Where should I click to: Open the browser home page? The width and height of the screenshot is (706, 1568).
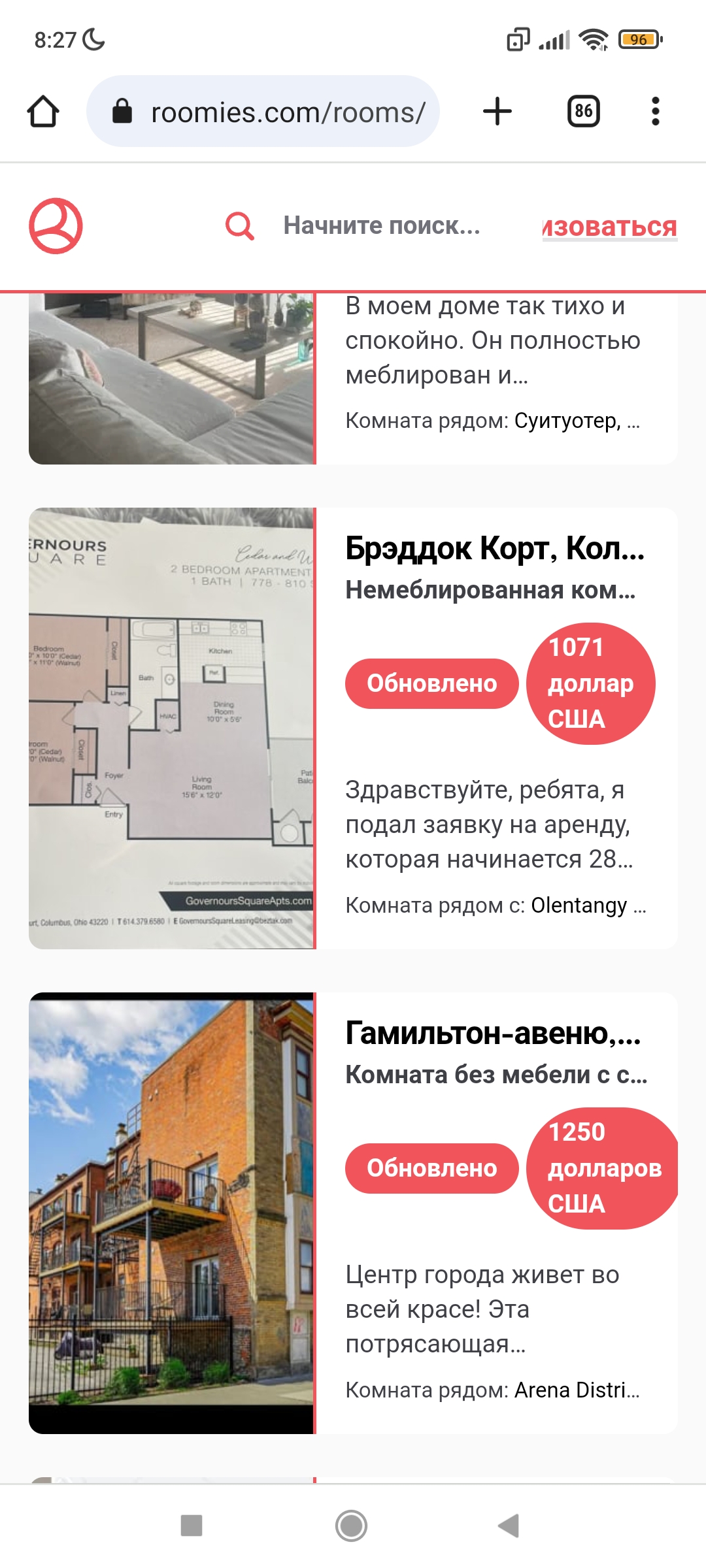coord(43,111)
